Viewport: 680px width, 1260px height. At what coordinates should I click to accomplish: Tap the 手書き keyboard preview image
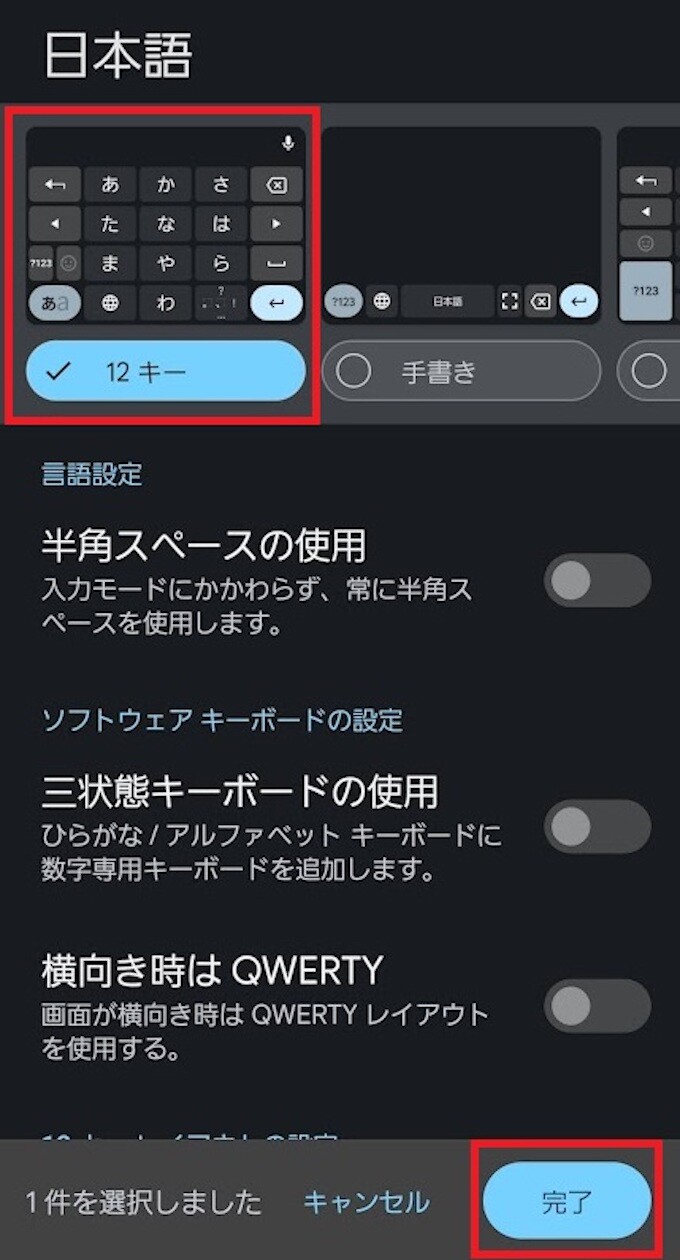click(x=461, y=225)
